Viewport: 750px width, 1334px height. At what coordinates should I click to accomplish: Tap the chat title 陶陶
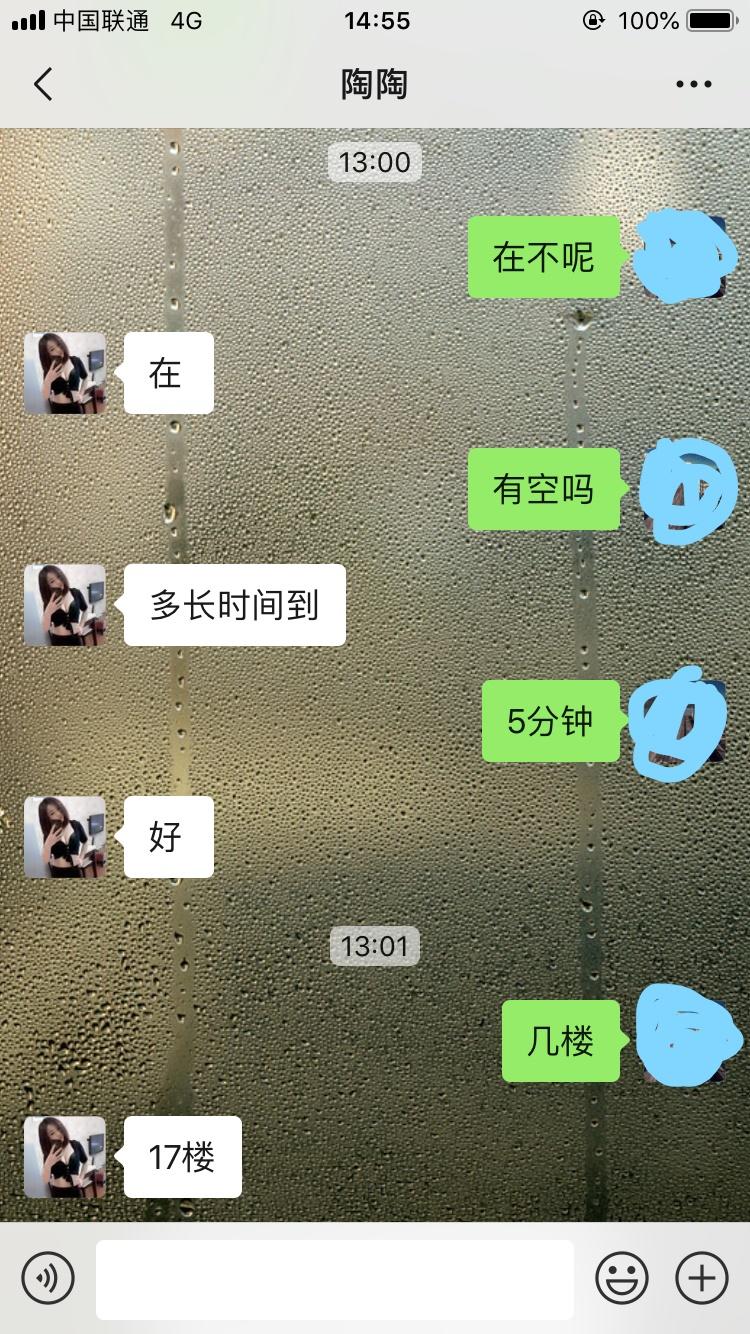375,84
